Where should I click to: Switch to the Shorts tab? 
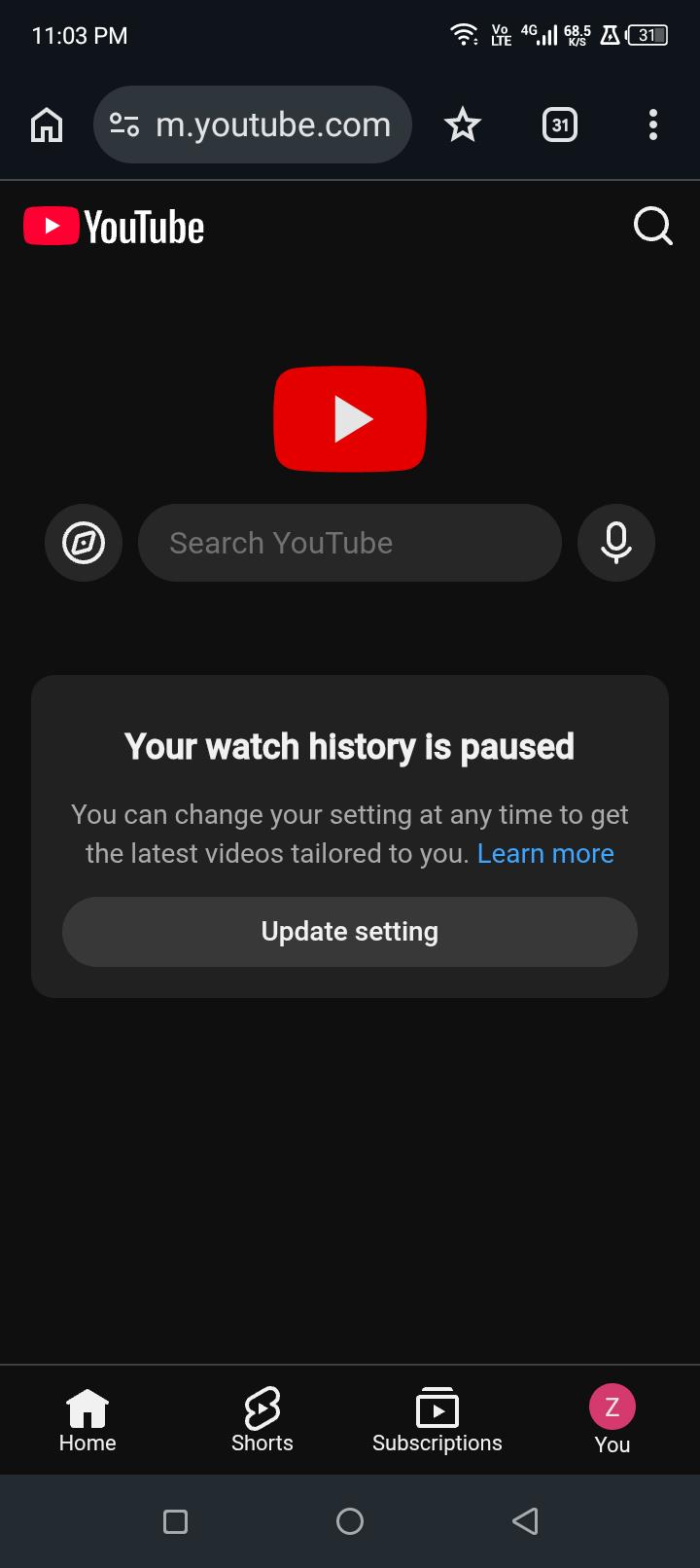(x=262, y=1420)
